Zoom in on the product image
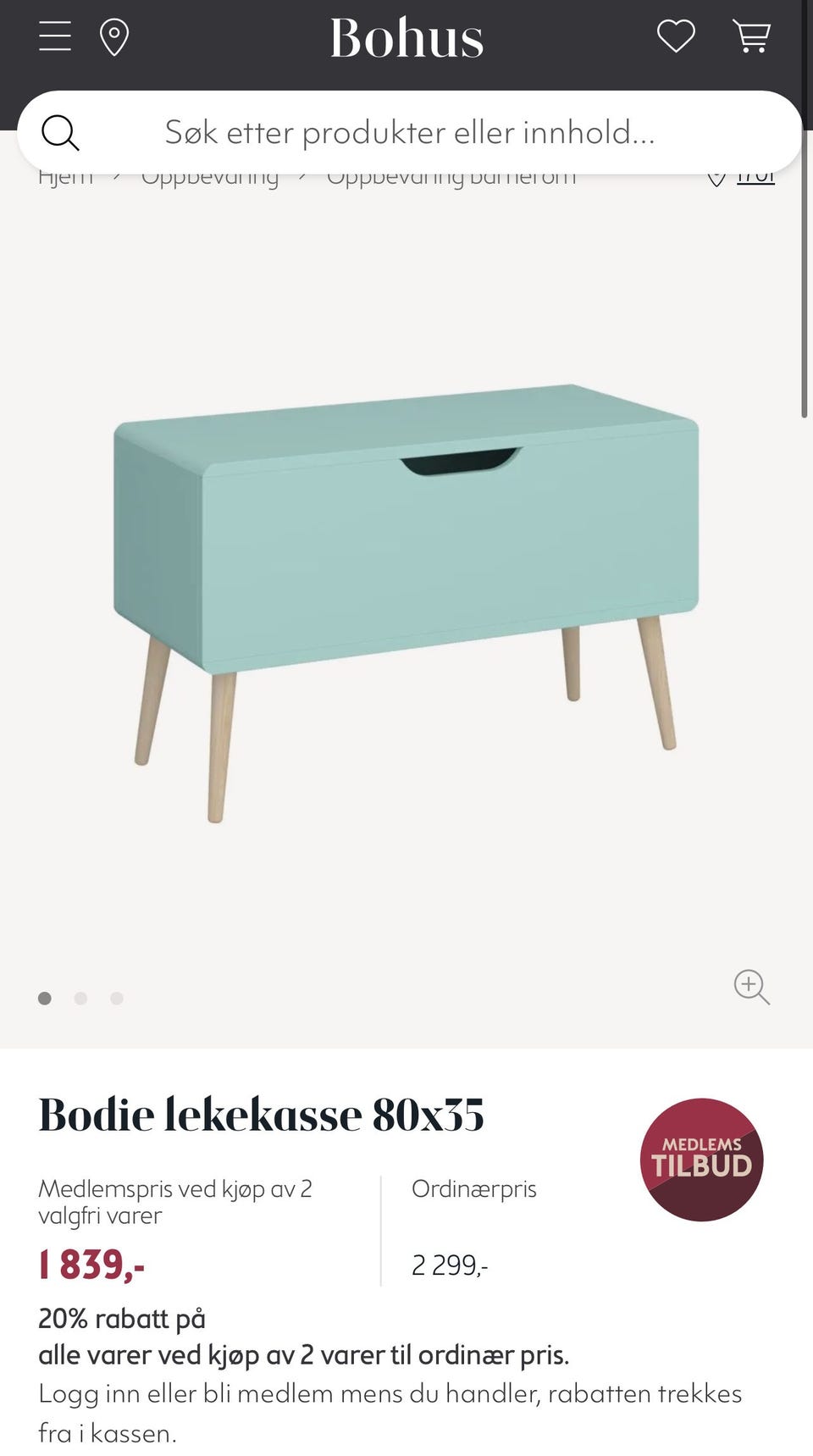Viewport: 813px width, 1456px height. tap(751, 987)
